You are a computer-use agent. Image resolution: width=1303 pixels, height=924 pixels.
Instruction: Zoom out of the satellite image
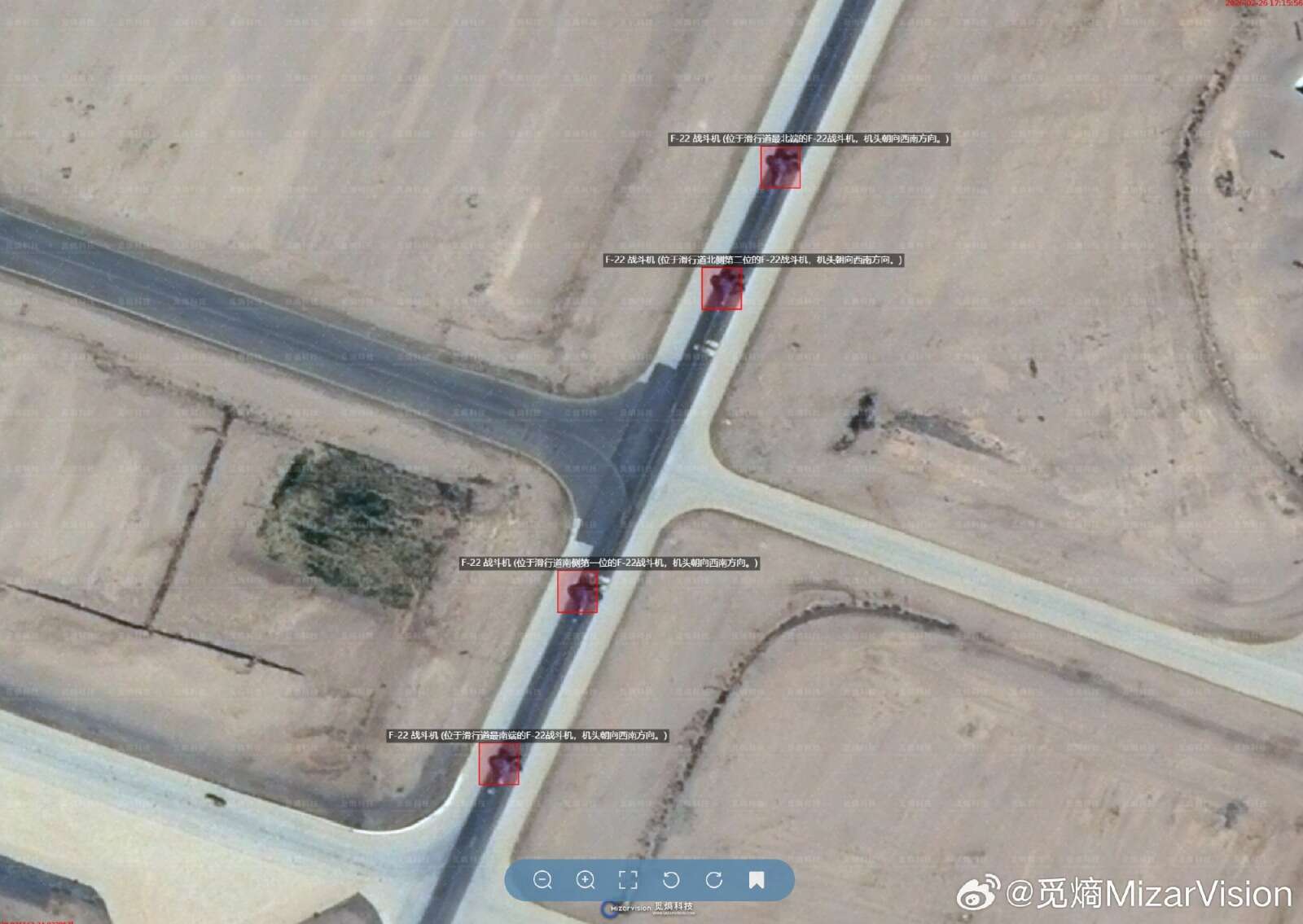click(x=542, y=880)
